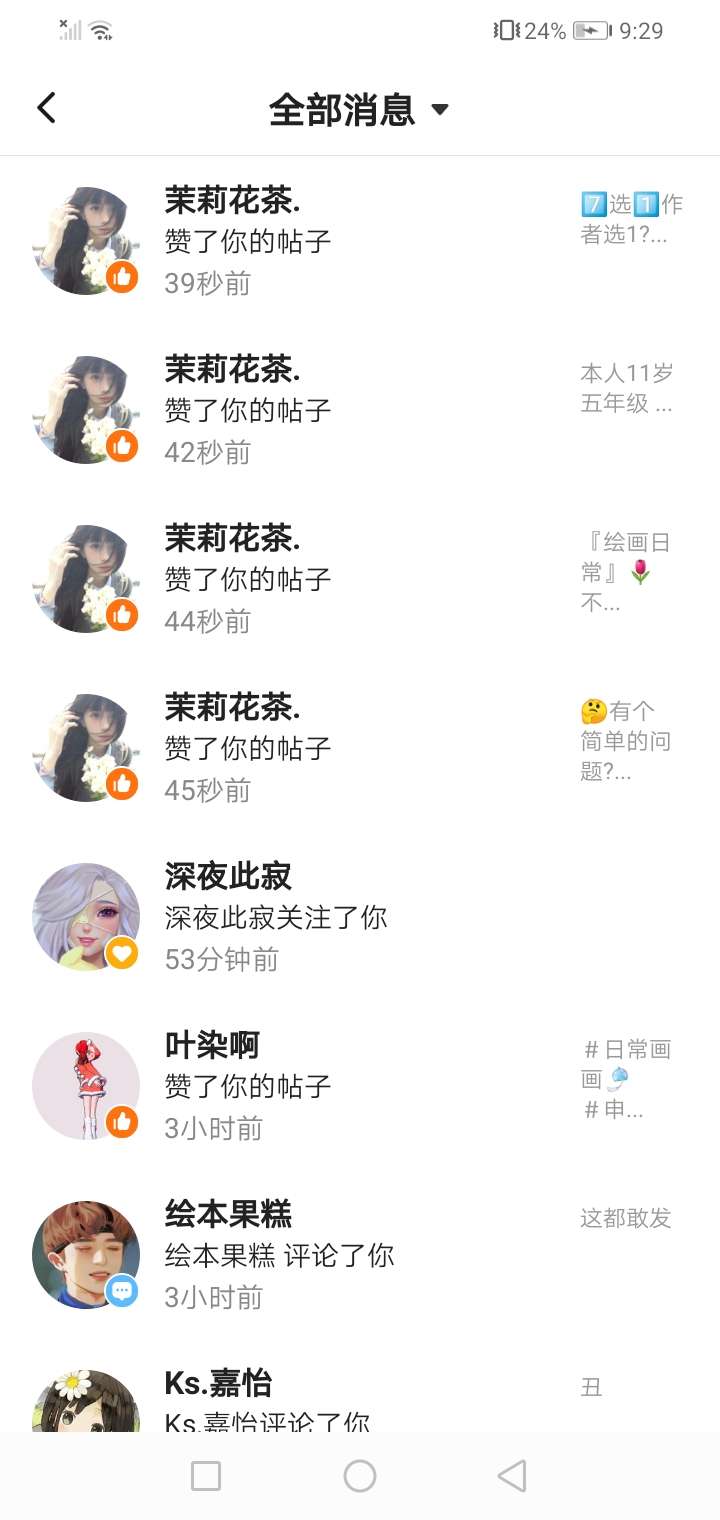
Task: Open recent apps from navigation bar
Action: click(x=206, y=1476)
